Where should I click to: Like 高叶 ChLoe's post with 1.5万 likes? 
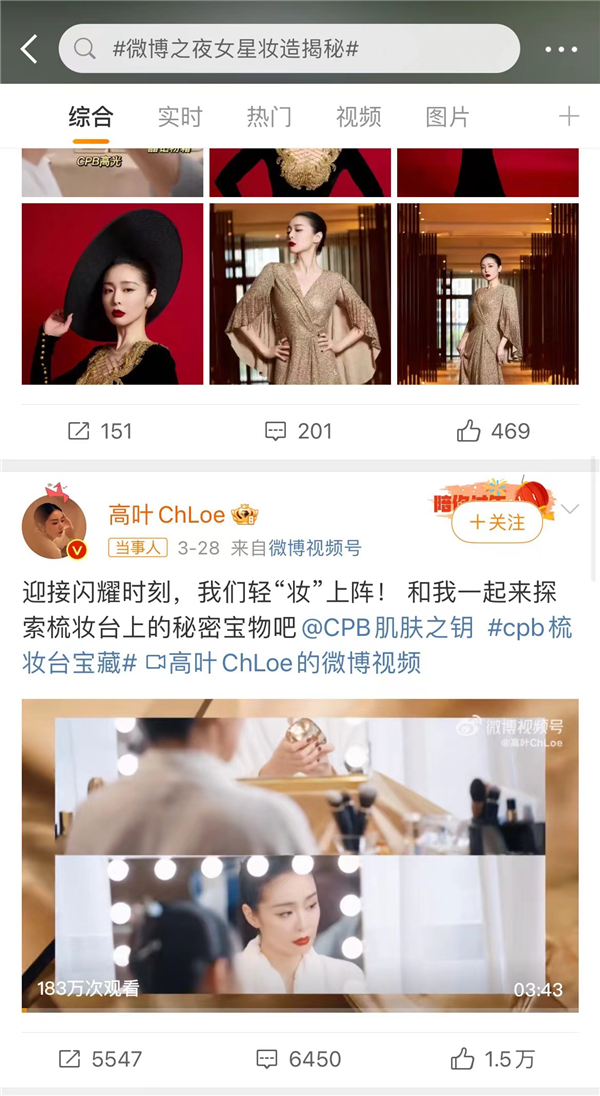[493, 1058]
